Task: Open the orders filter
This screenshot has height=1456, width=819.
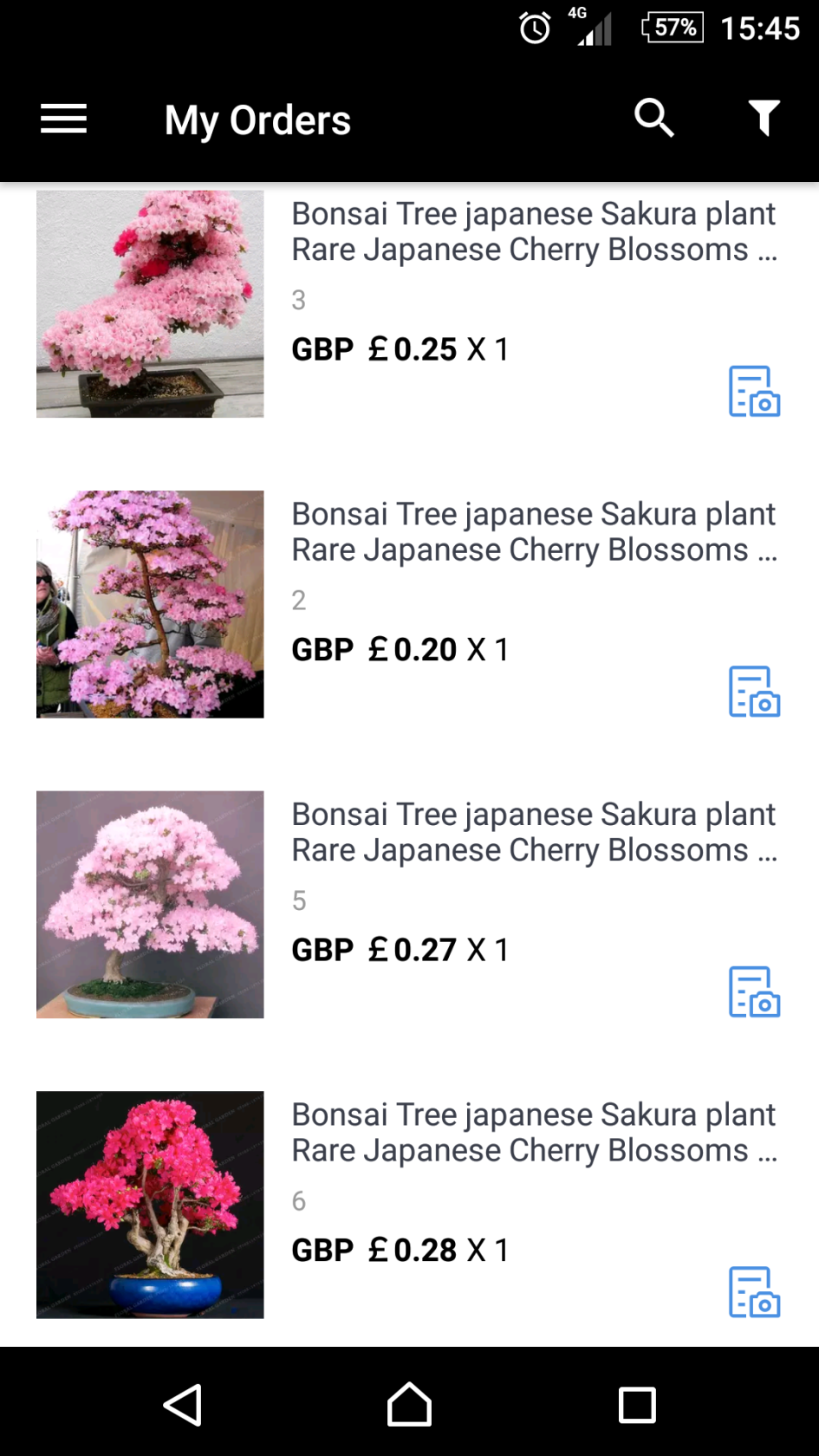Action: click(x=764, y=118)
